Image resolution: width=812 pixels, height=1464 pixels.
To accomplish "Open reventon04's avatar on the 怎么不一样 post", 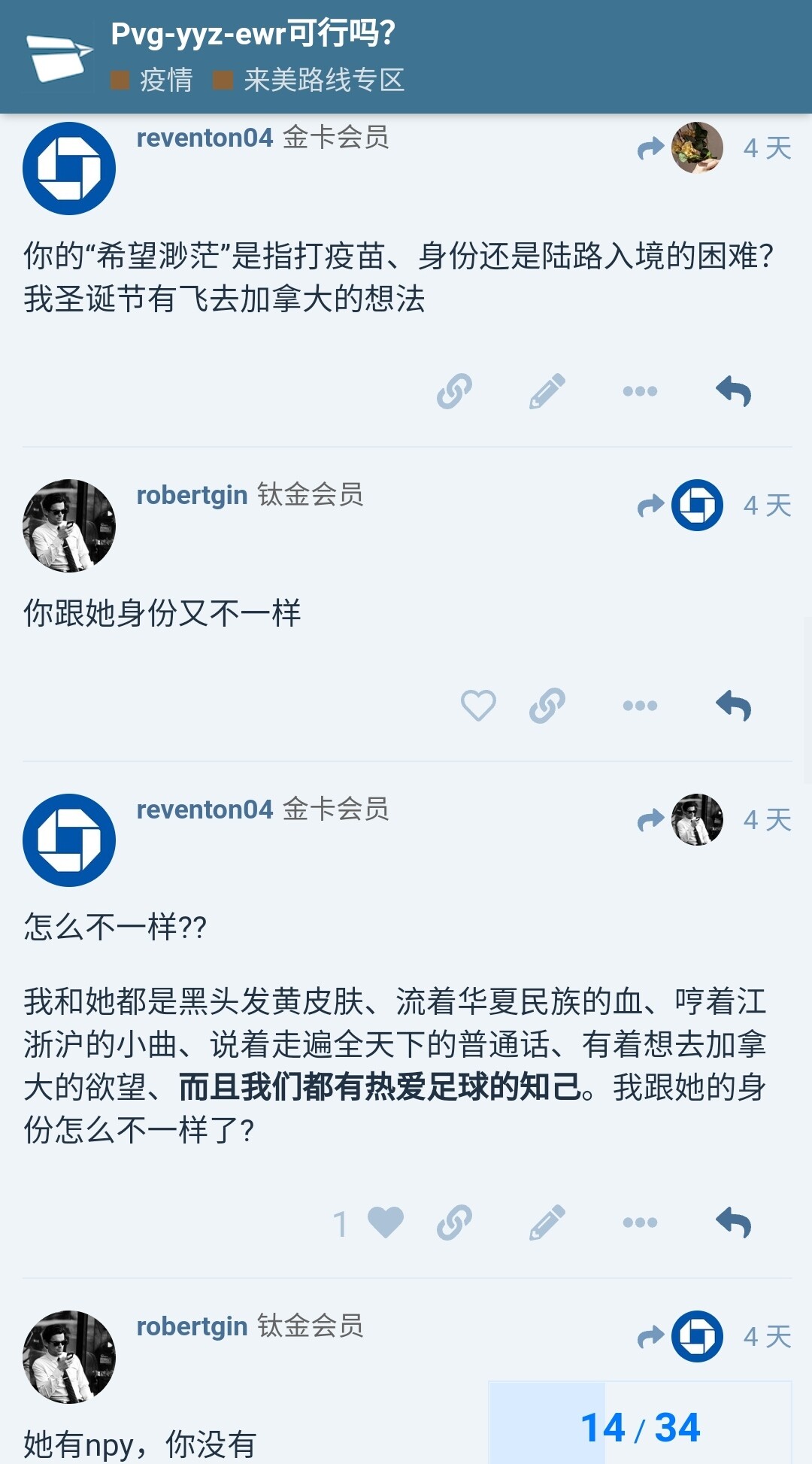I will (69, 840).
